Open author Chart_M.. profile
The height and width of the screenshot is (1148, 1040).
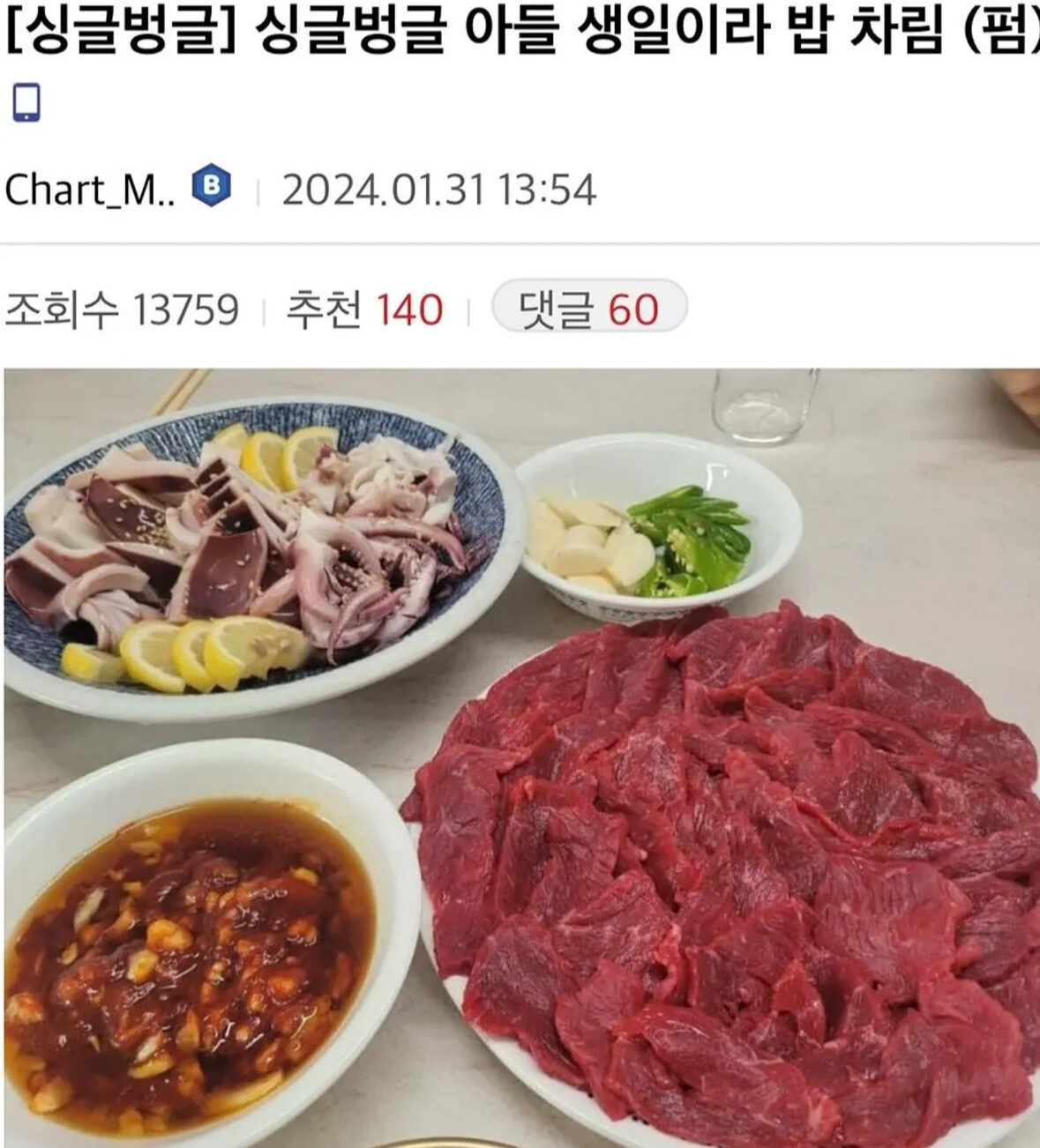click(90, 190)
